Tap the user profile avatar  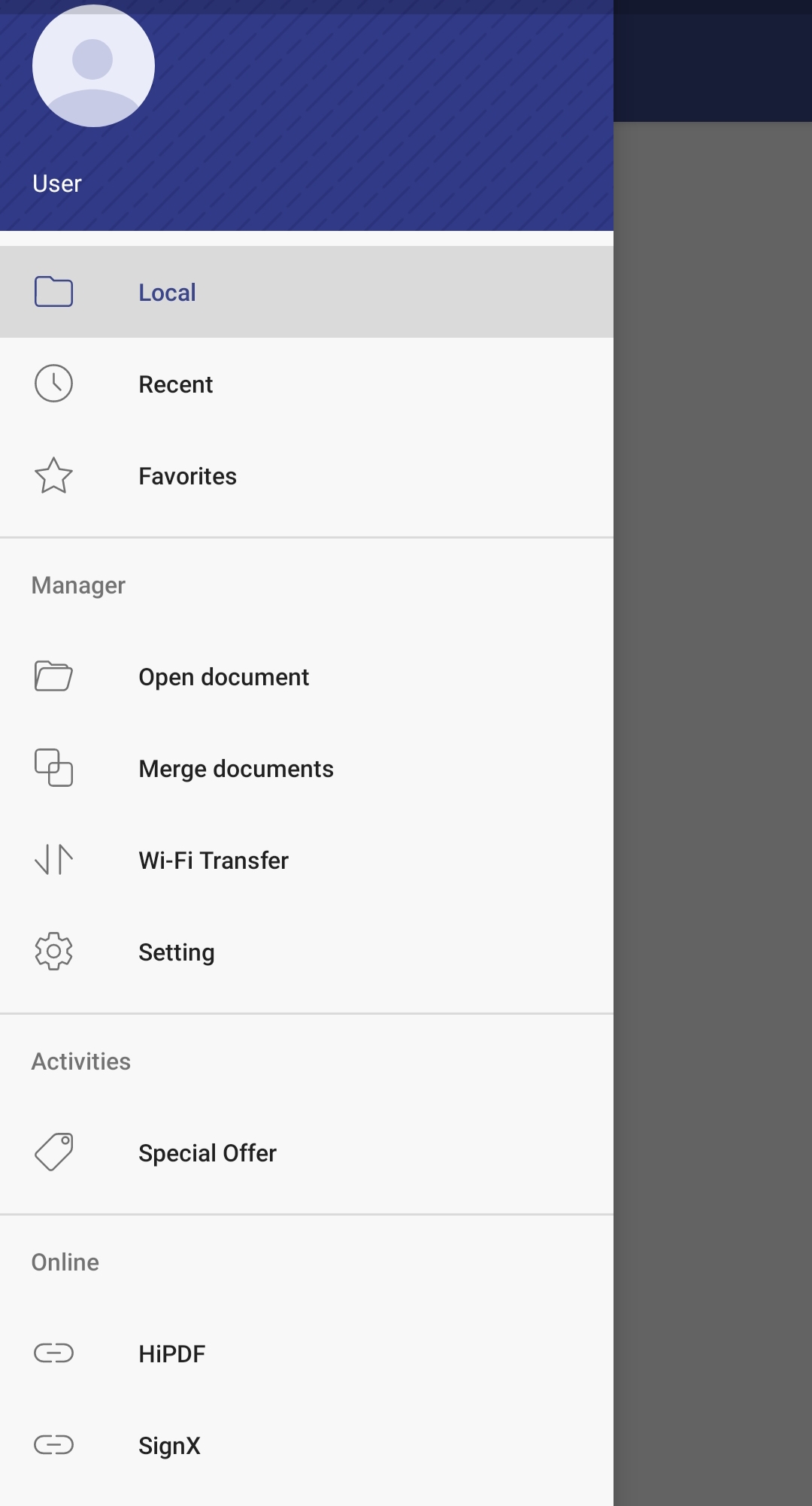point(93,66)
